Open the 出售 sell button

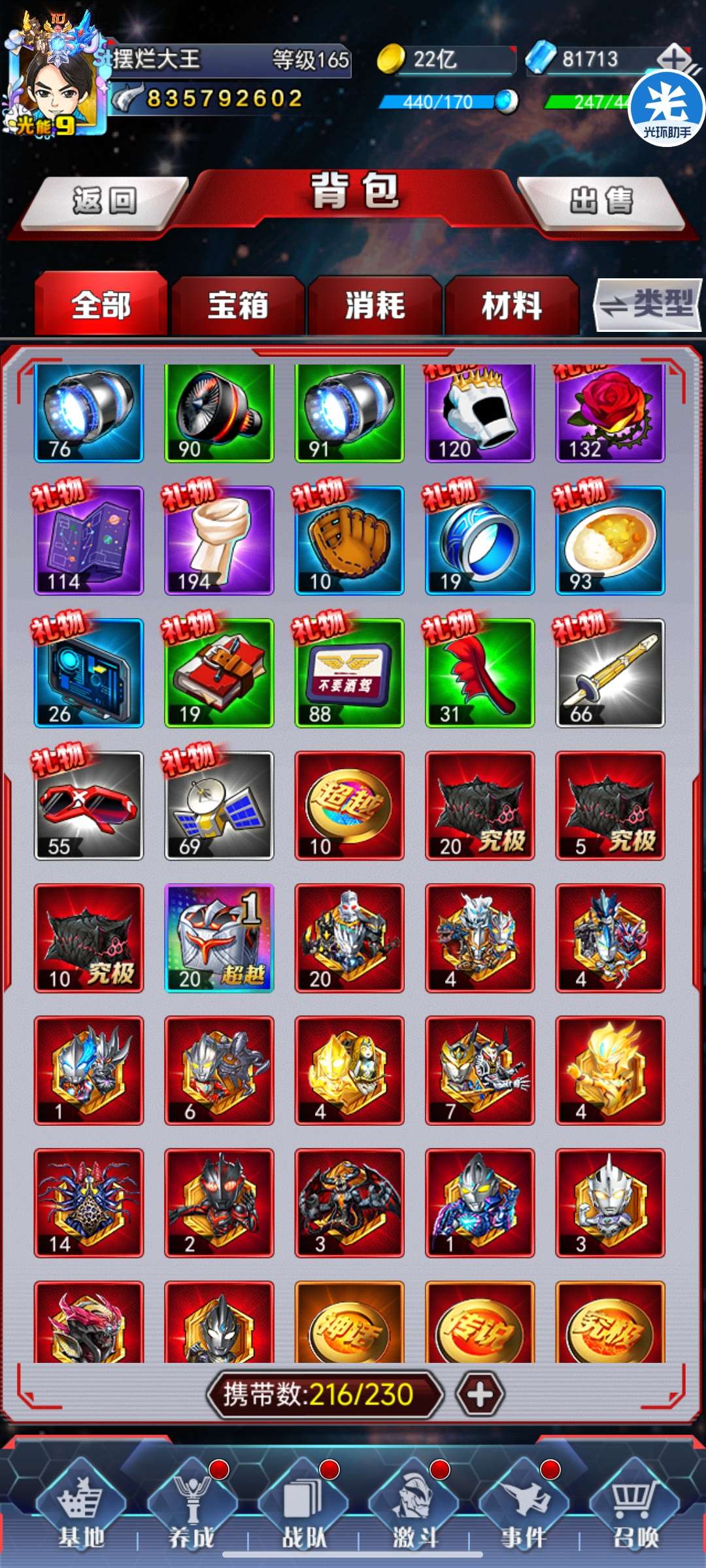tap(601, 201)
